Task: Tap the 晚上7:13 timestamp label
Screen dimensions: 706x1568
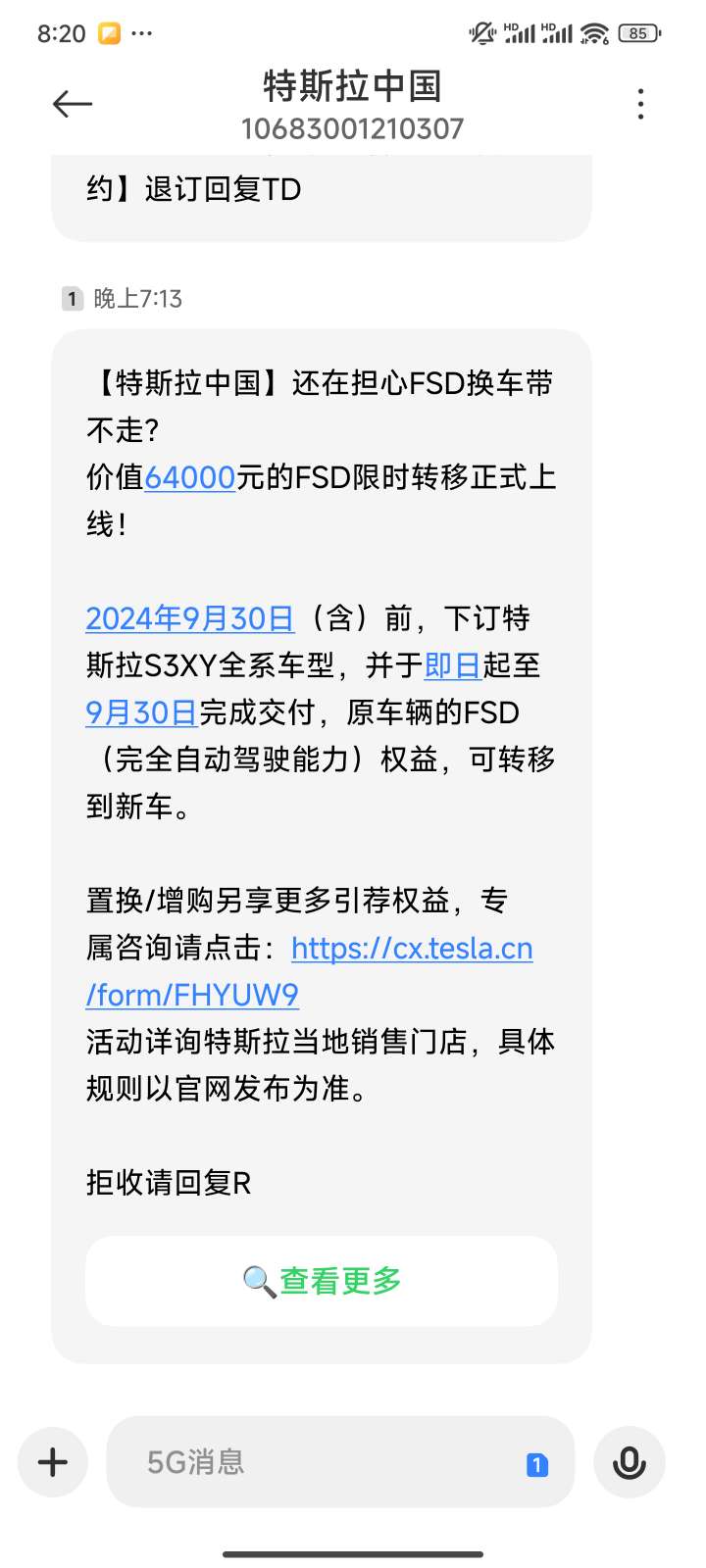Action: 133,298
